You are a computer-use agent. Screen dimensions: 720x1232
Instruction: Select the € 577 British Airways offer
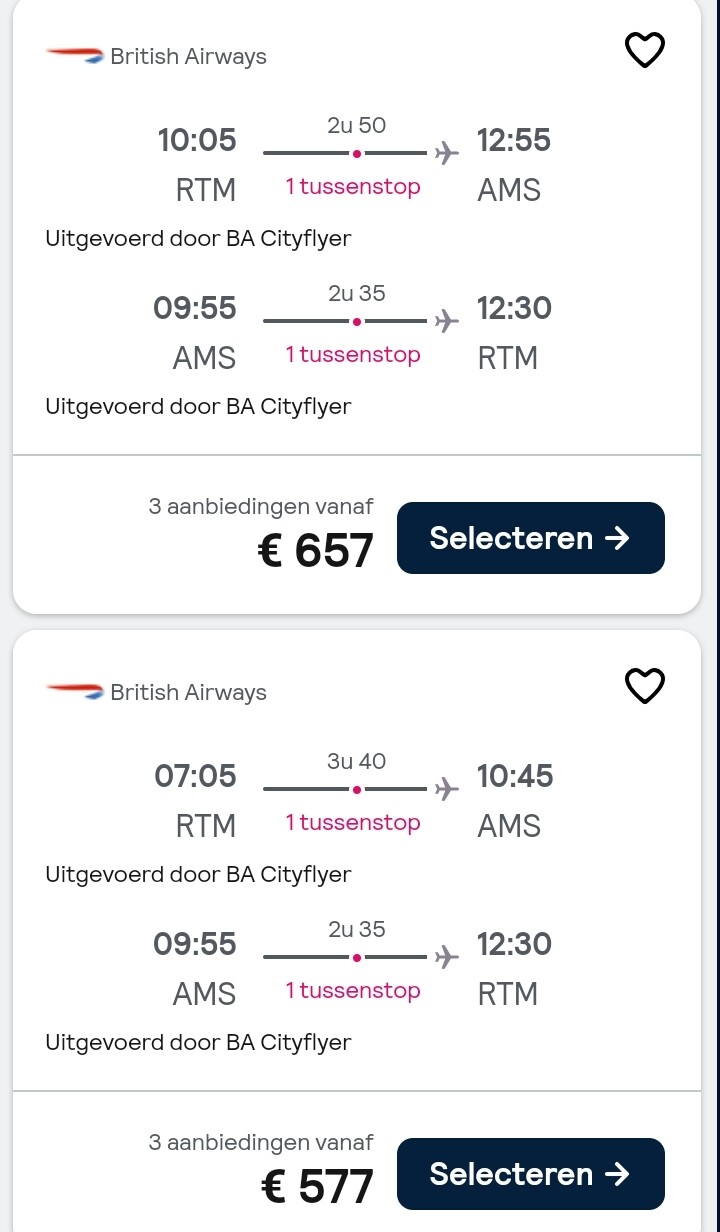coord(531,1174)
